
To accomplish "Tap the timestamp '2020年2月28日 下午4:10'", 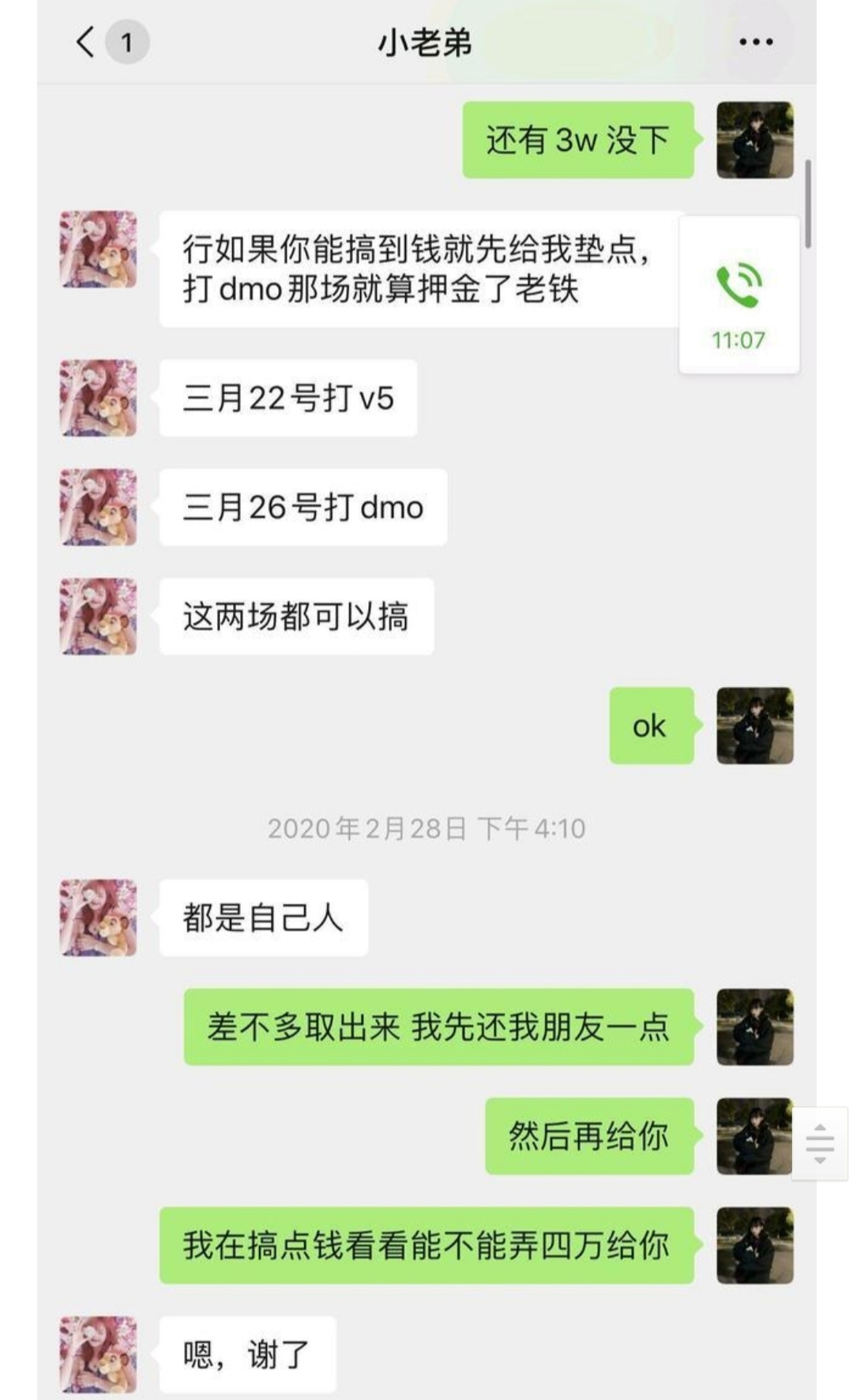I will click(x=425, y=829).
